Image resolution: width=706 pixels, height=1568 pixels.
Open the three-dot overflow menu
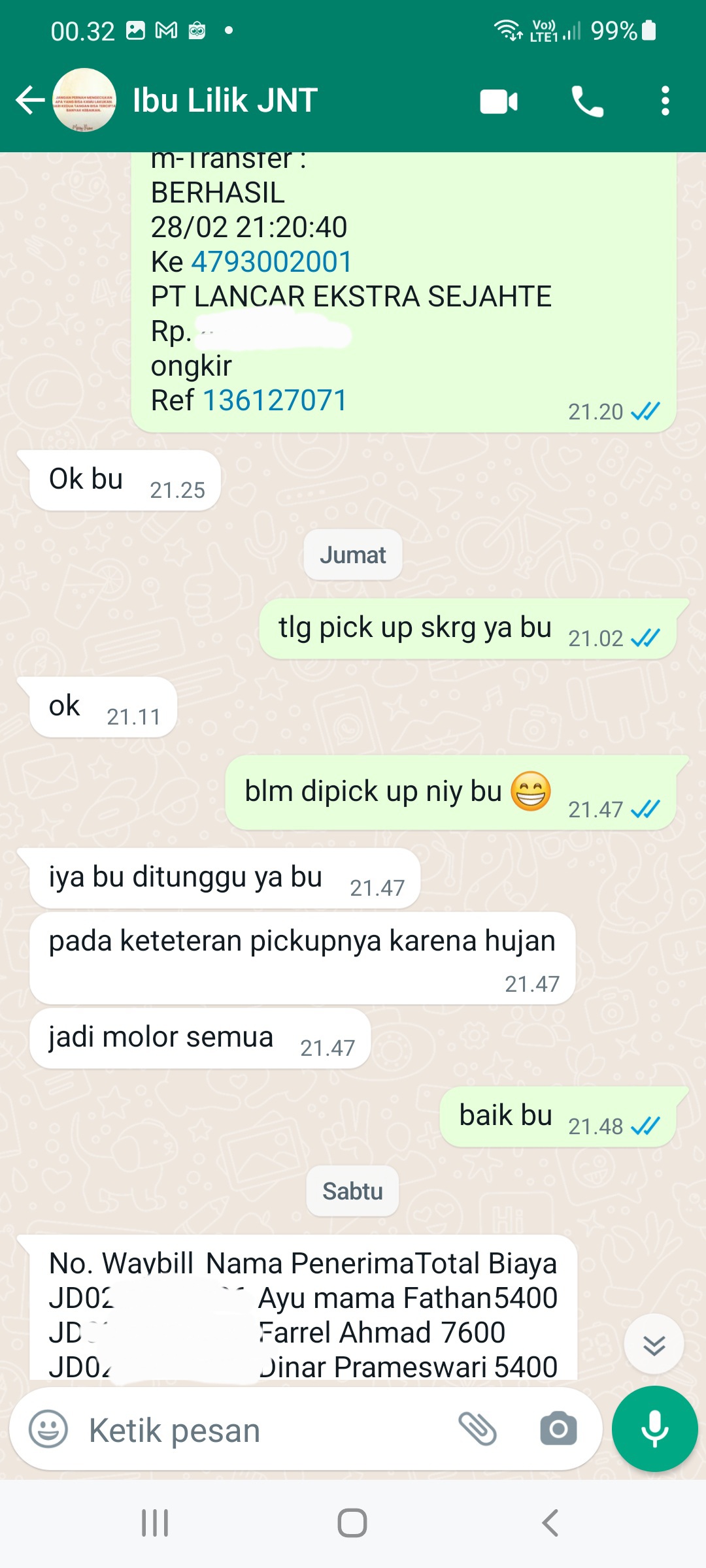pos(665,101)
